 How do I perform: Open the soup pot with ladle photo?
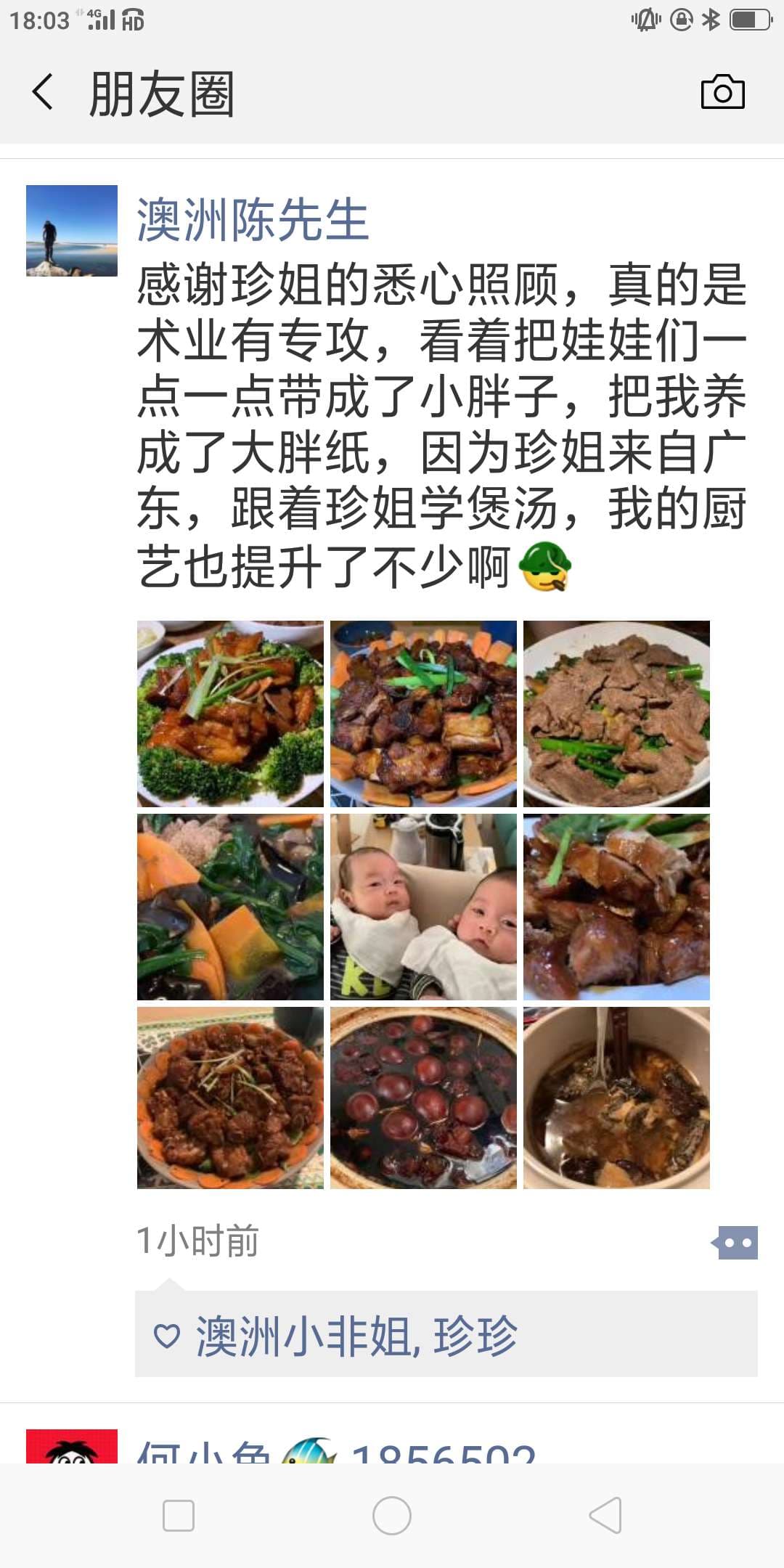(616, 1098)
